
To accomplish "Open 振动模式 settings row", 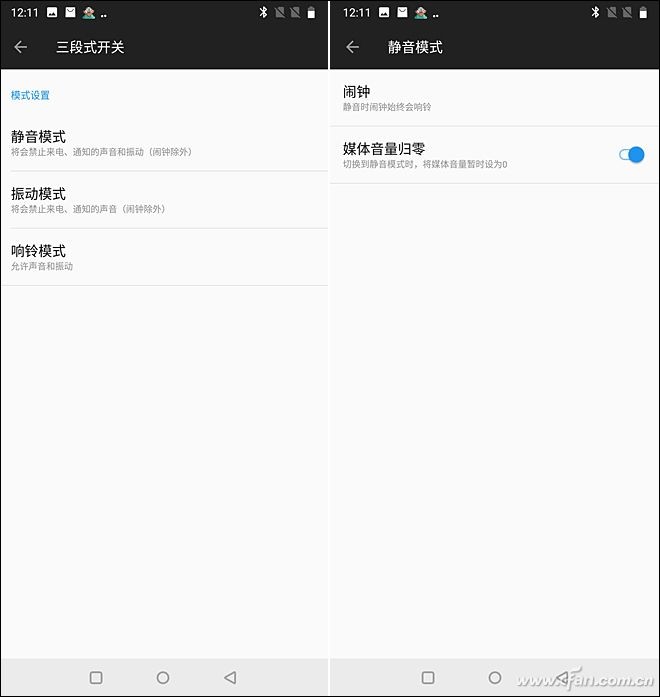I will (164, 200).
